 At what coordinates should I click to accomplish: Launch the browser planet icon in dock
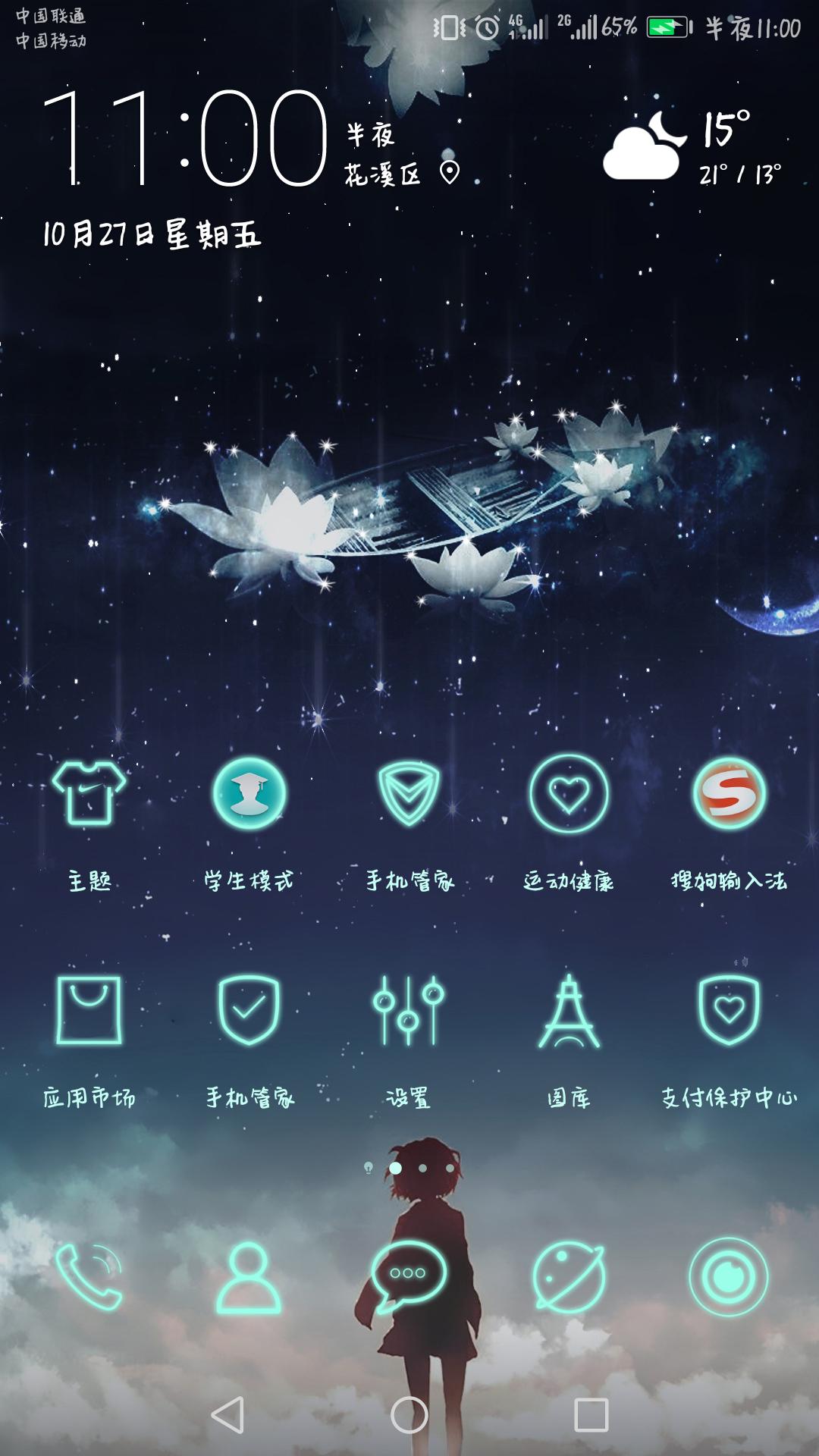coord(569,1277)
